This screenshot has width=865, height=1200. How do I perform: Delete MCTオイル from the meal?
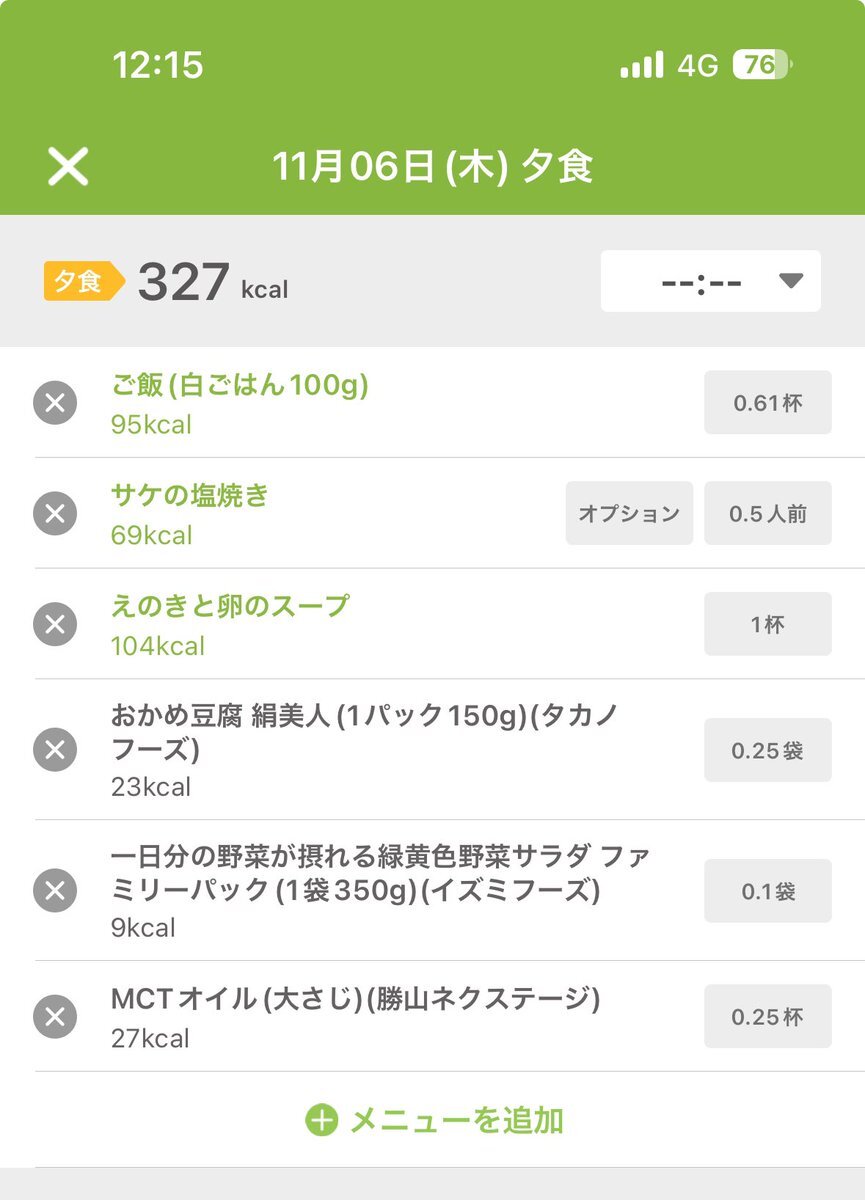(x=55, y=1017)
